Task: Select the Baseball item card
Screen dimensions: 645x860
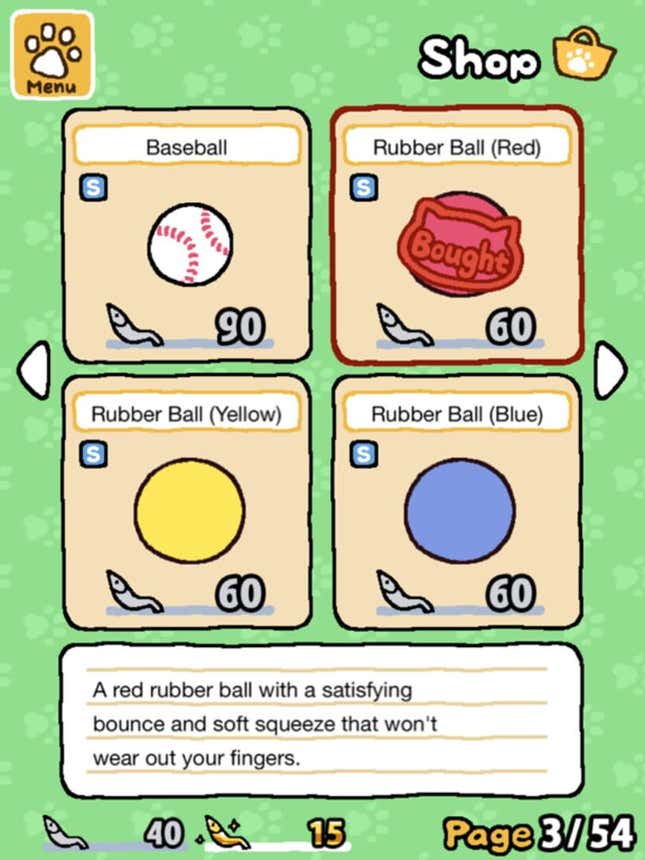Action: click(x=187, y=236)
